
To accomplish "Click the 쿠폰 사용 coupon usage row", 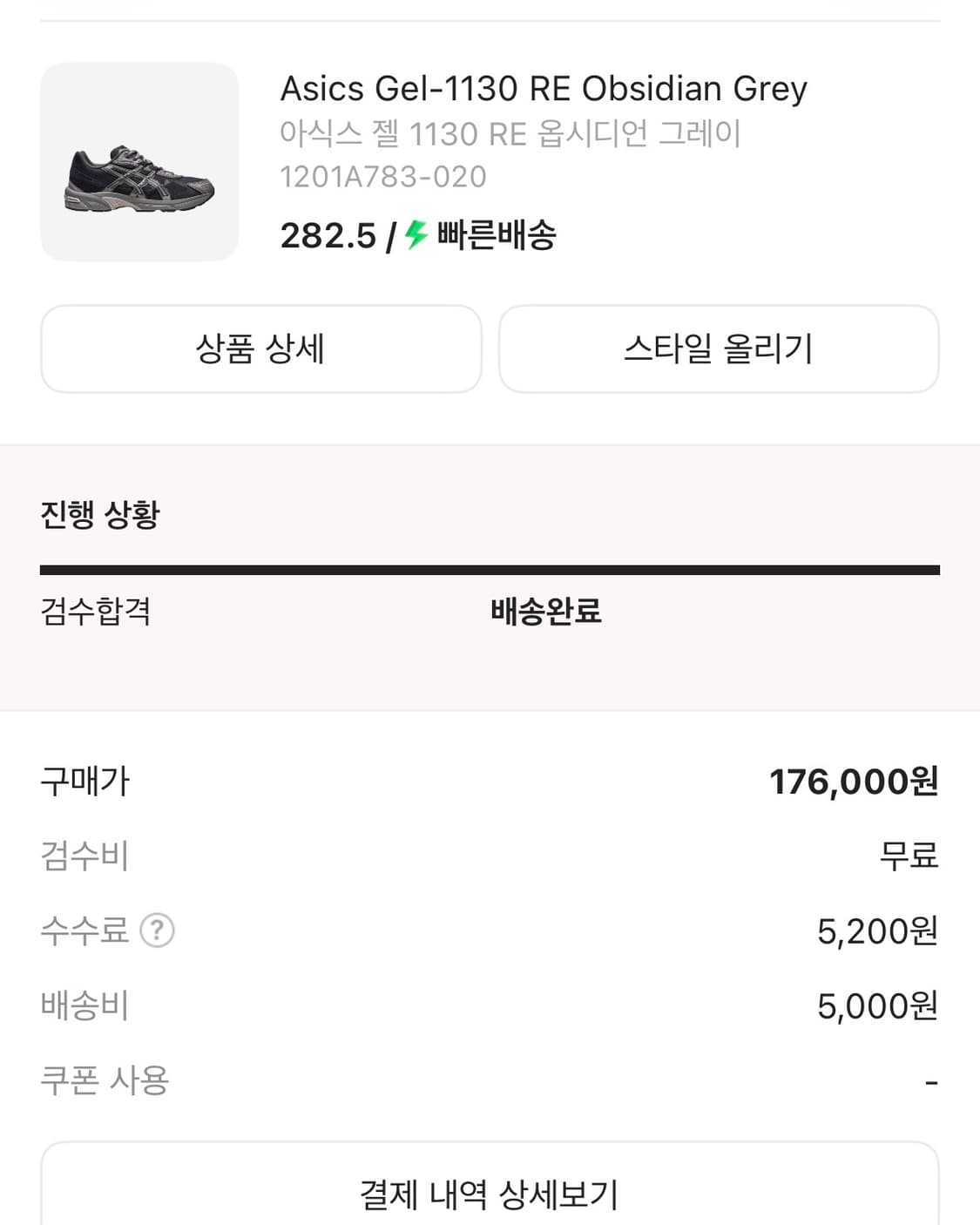I will point(101,1081).
